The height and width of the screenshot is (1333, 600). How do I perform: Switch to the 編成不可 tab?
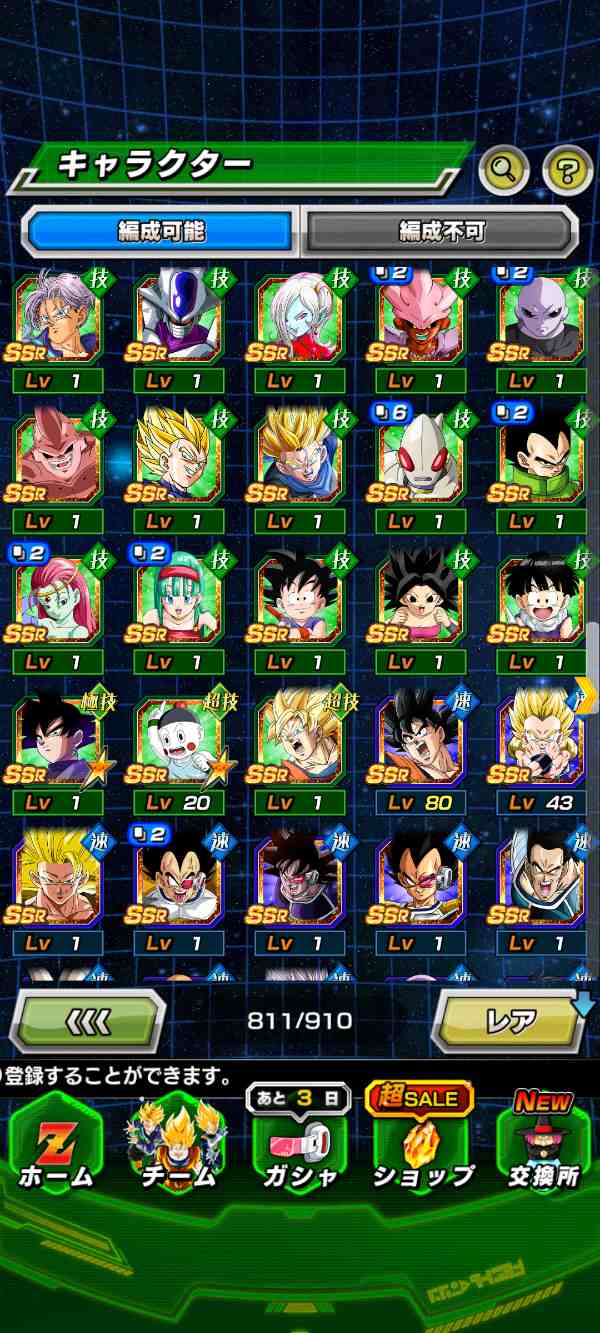(x=441, y=231)
